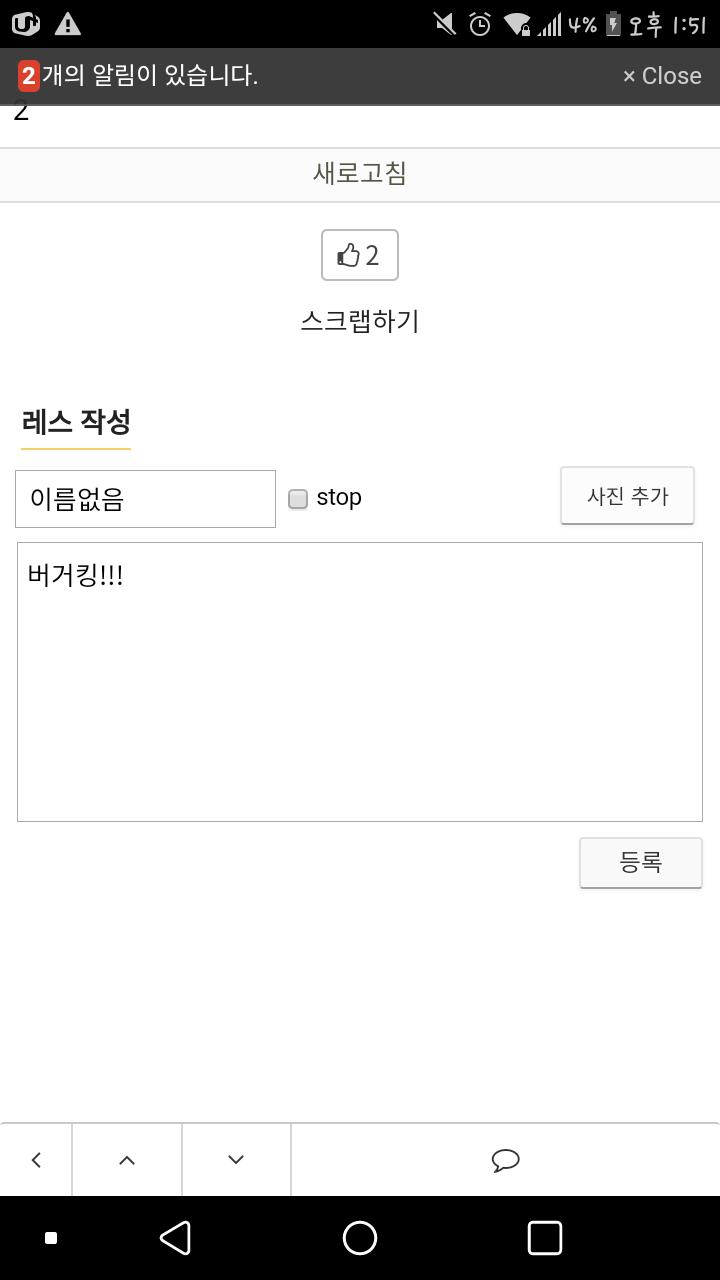Close the notification banner
Viewport: 720px width, 1280px height.
click(661, 76)
